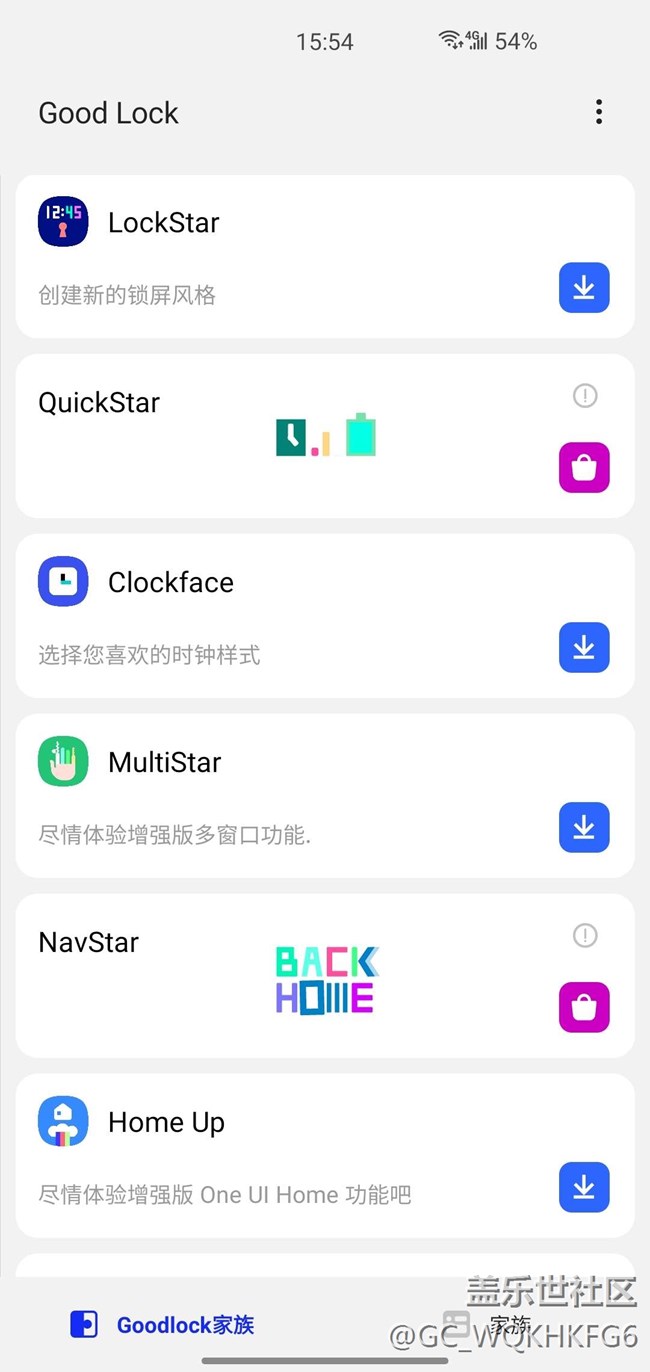
Task: Download the MultiStar module
Action: coord(584,828)
